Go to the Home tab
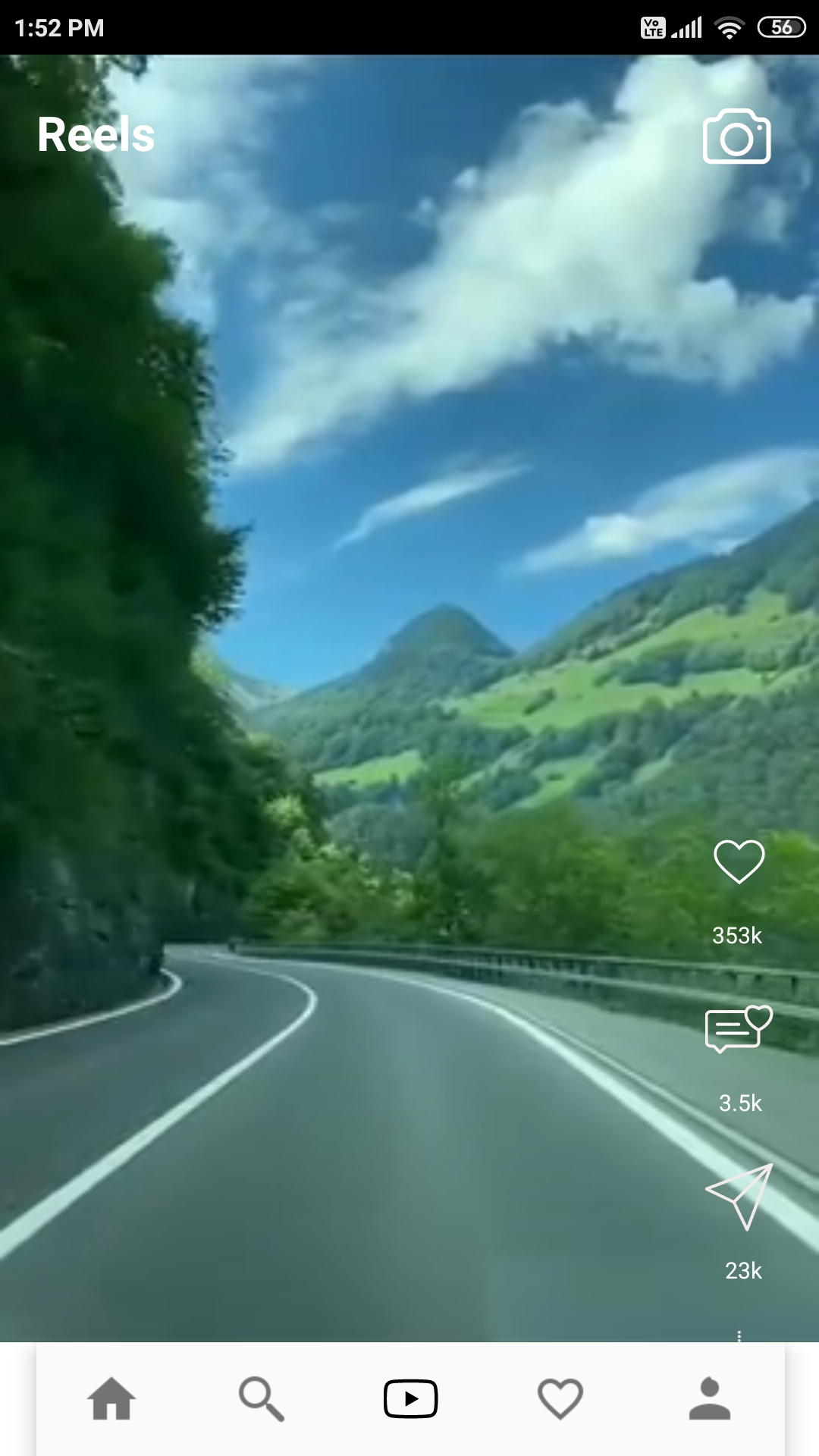The height and width of the screenshot is (1456, 819). click(x=111, y=1399)
